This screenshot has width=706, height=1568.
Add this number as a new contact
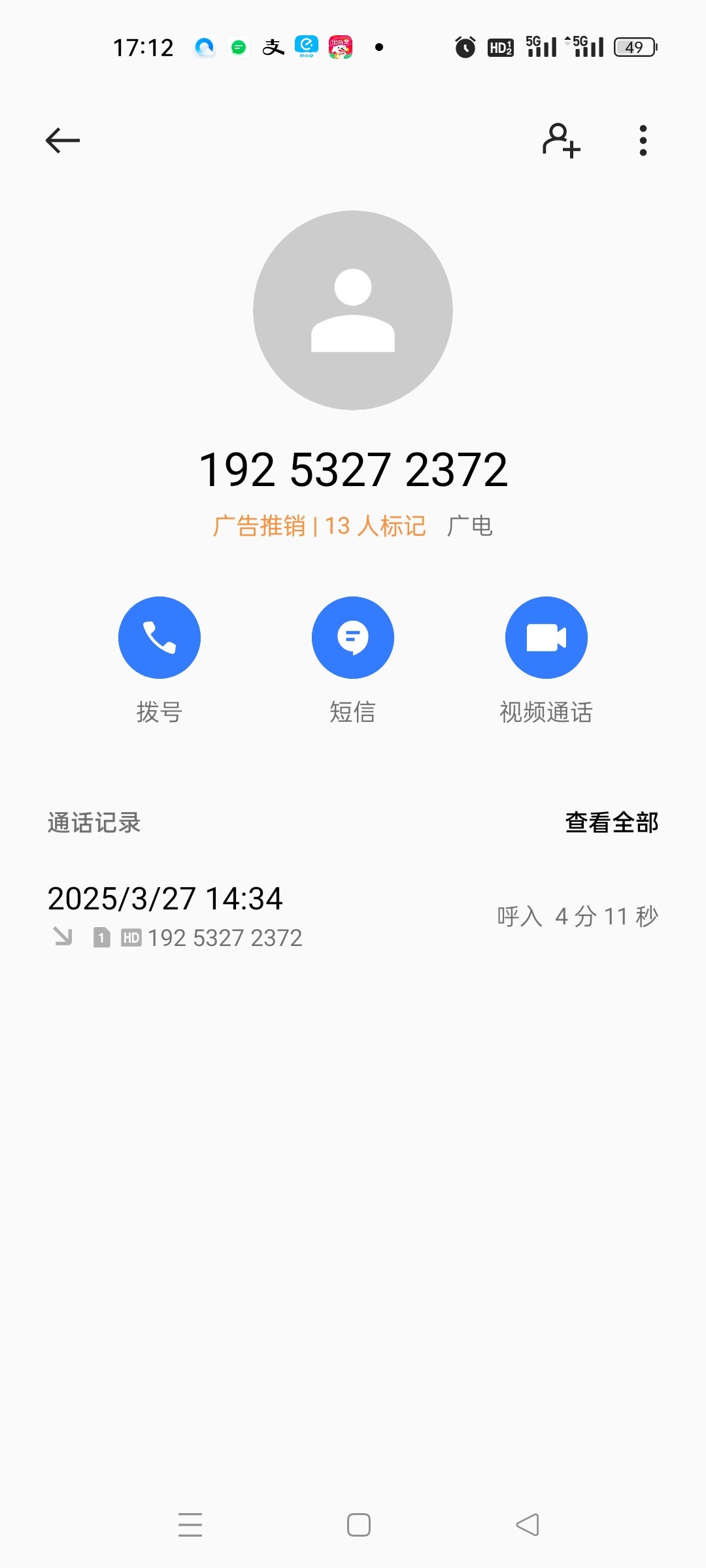pos(561,140)
